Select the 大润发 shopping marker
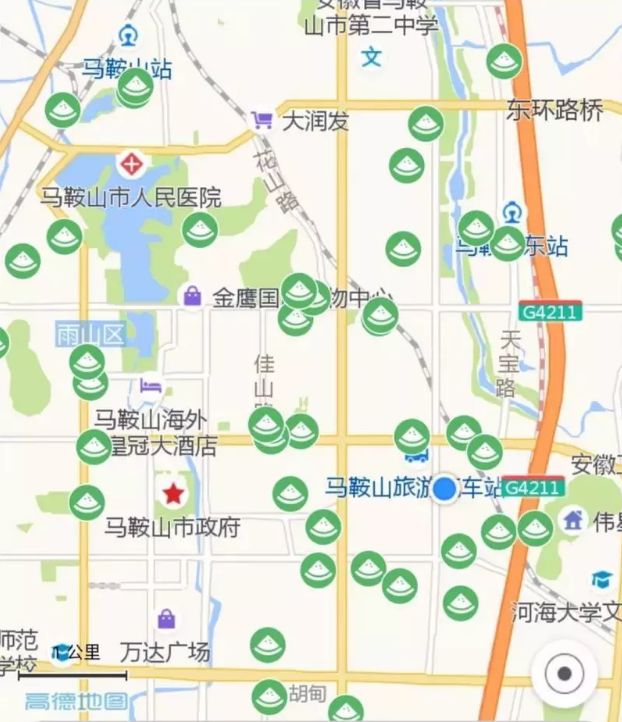The height and width of the screenshot is (722, 622). (262, 121)
